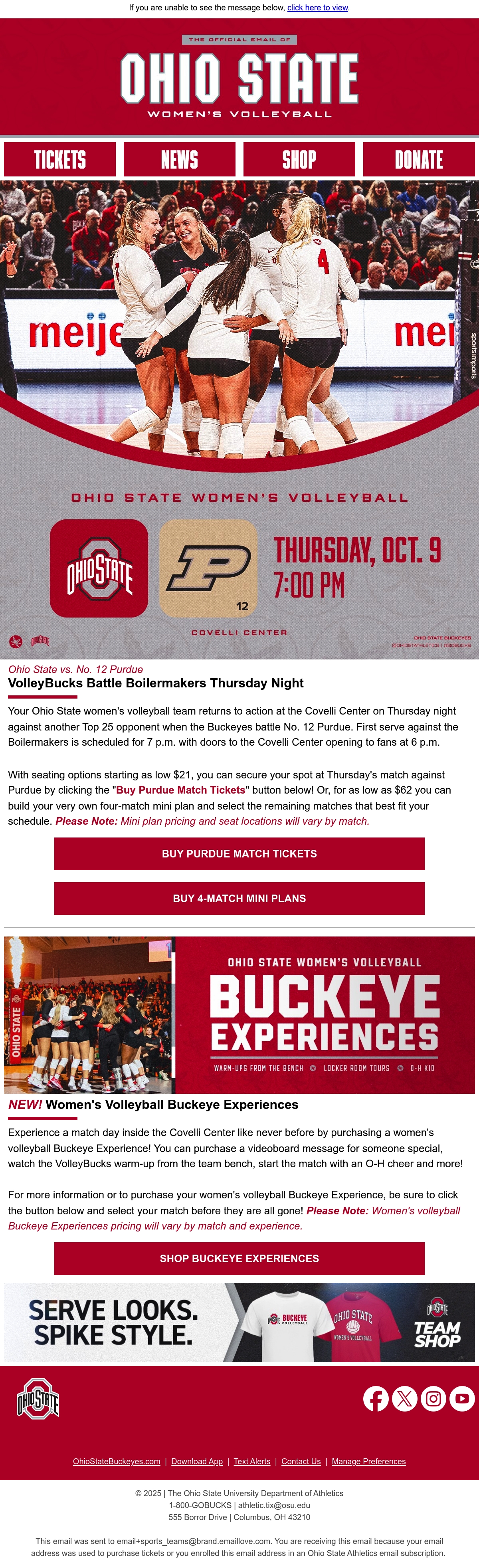The height and width of the screenshot is (1568, 479).
Task: Select the DONATE button
Action: (x=419, y=160)
